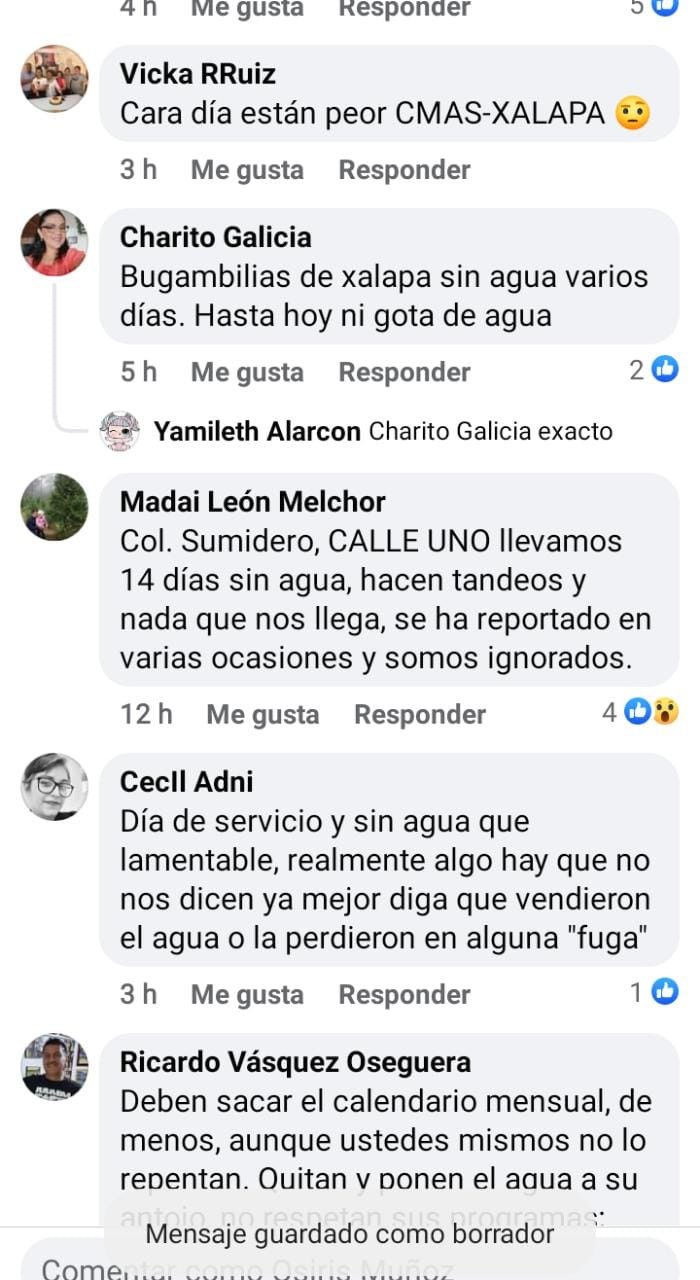Viewport: 700px width, 1280px height.
Task: Tap the comment input field
Action: click(x=300, y=1265)
